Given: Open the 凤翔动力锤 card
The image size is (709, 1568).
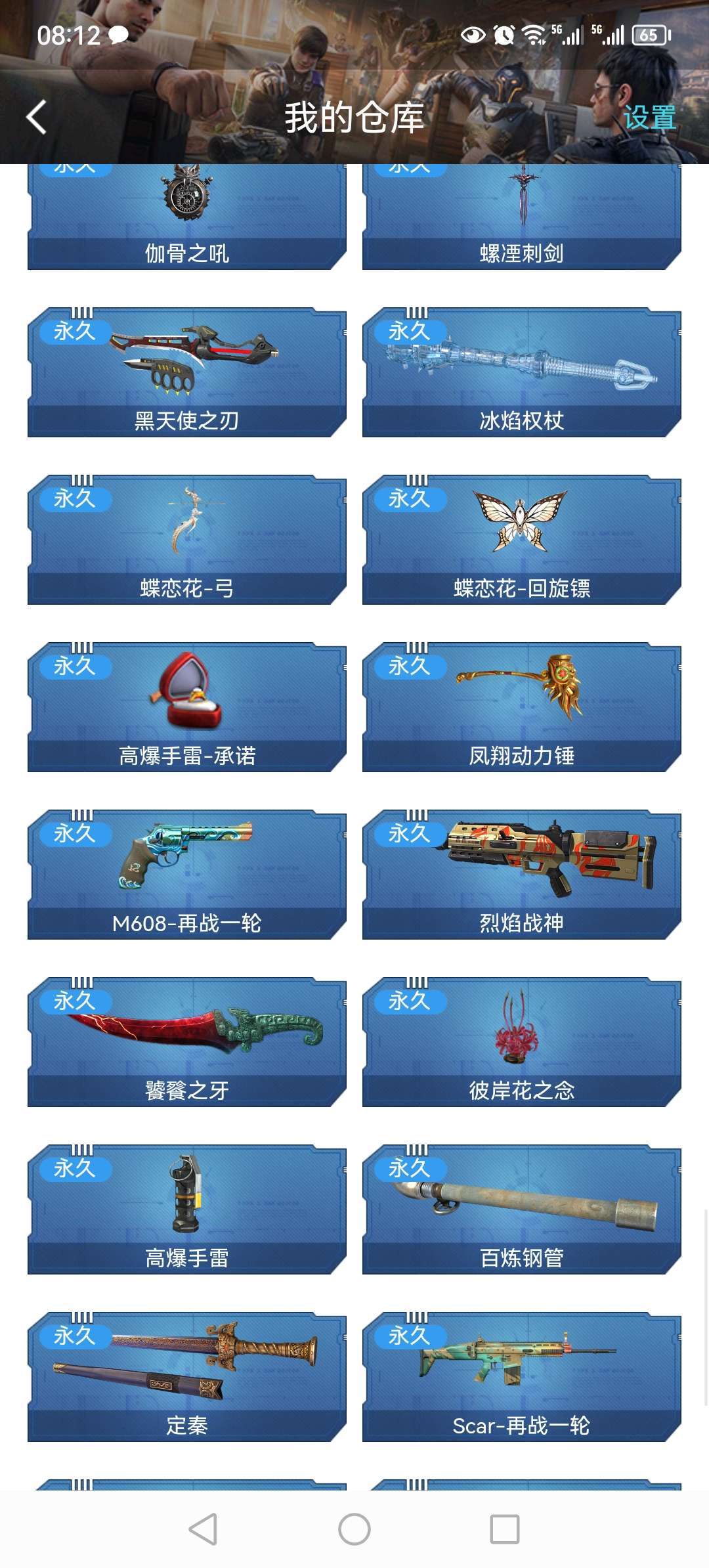Looking at the screenshot, I should point(522,707).
